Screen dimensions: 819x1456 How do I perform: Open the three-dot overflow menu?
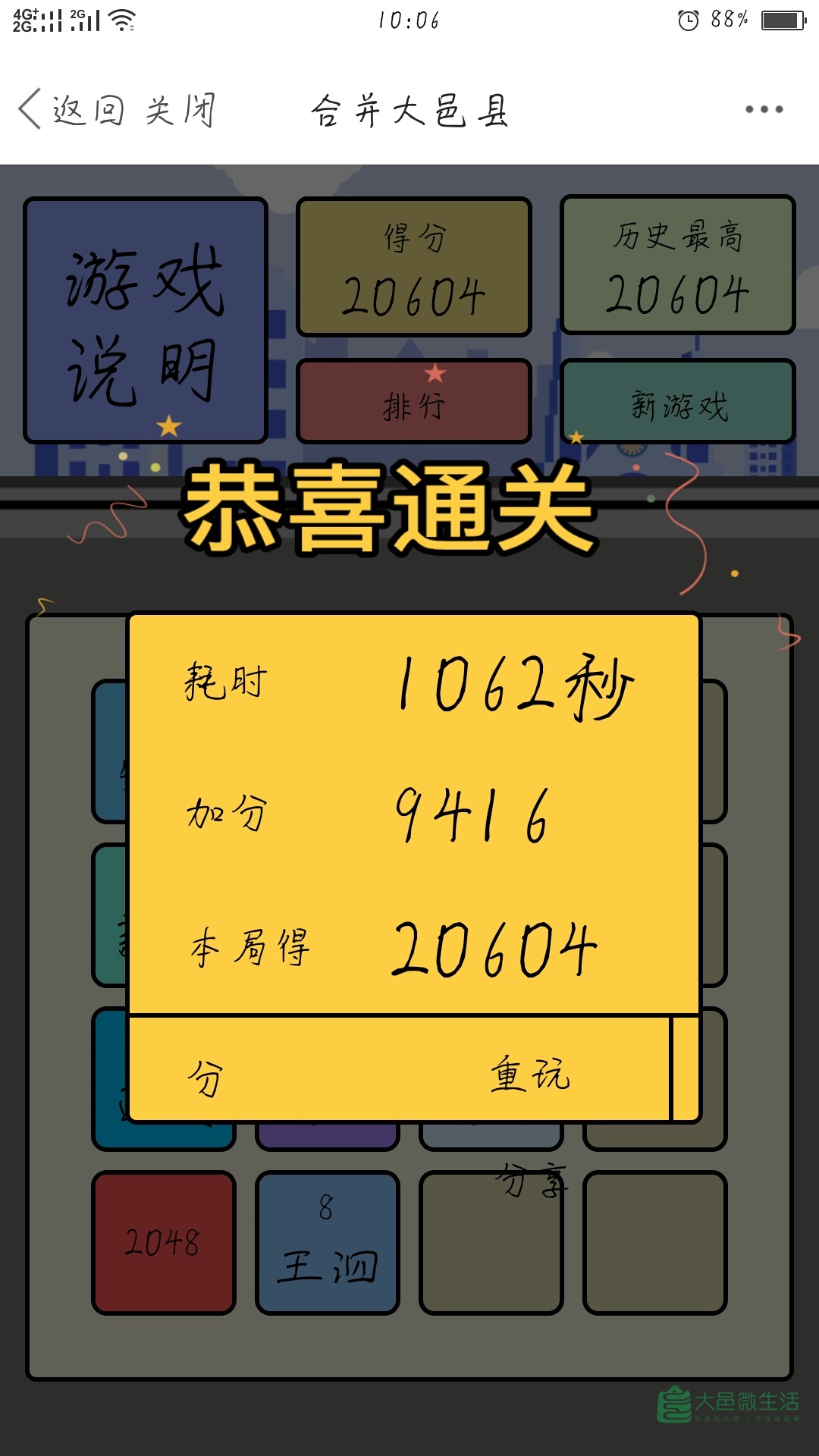pyautogui.click(x=763, y=110)
